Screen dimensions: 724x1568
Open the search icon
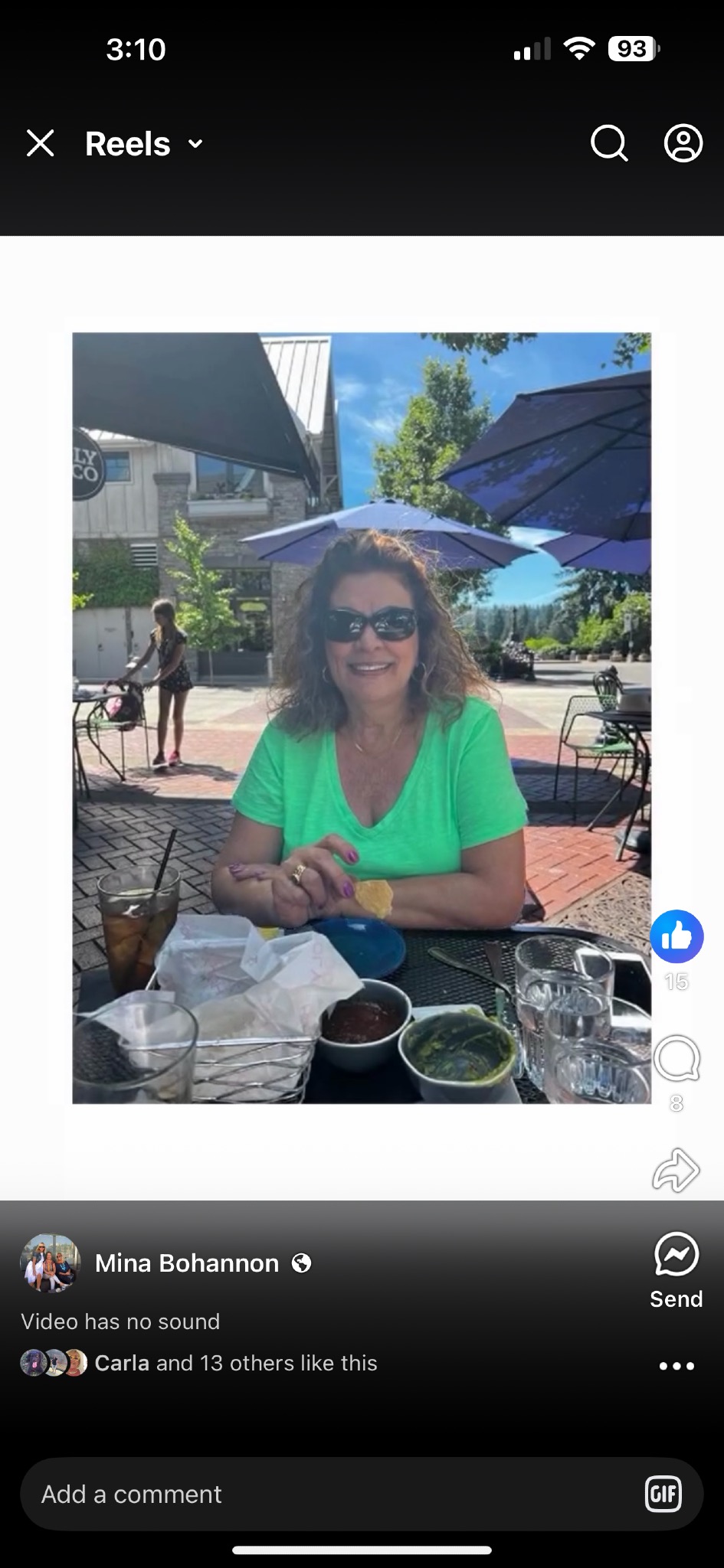pos(609,143)
